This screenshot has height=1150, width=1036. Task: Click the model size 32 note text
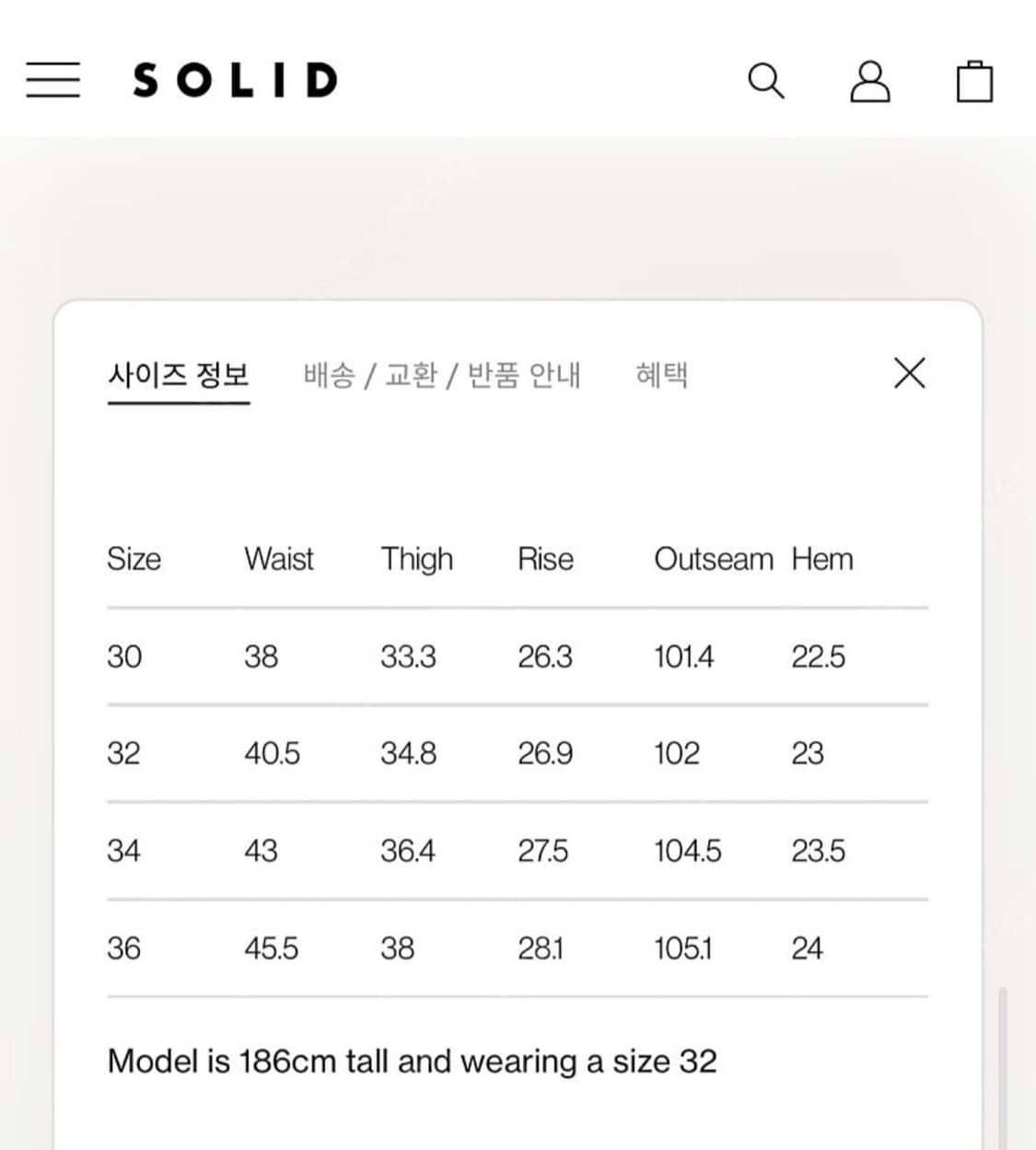(x=413, y=1061)
